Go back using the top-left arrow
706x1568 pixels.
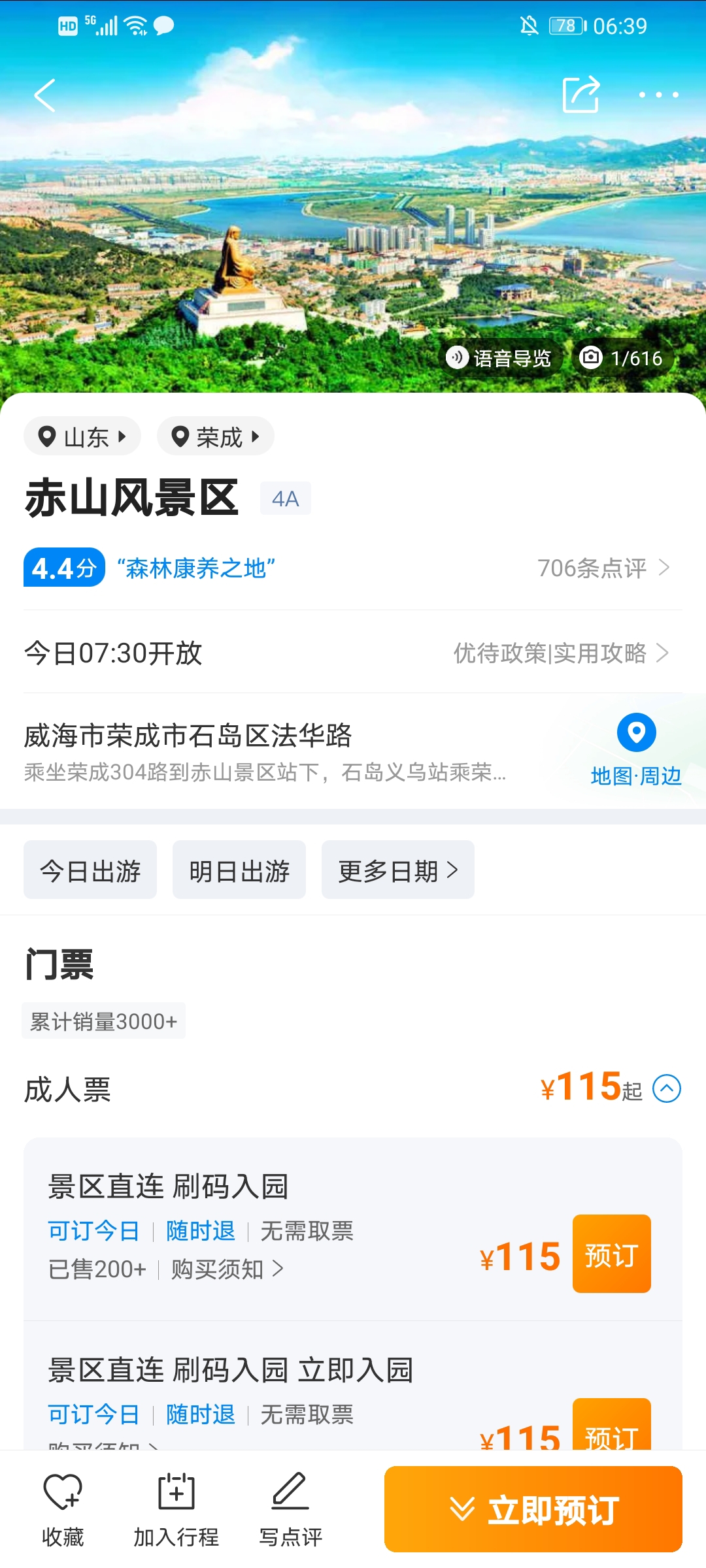click(44, 95)
